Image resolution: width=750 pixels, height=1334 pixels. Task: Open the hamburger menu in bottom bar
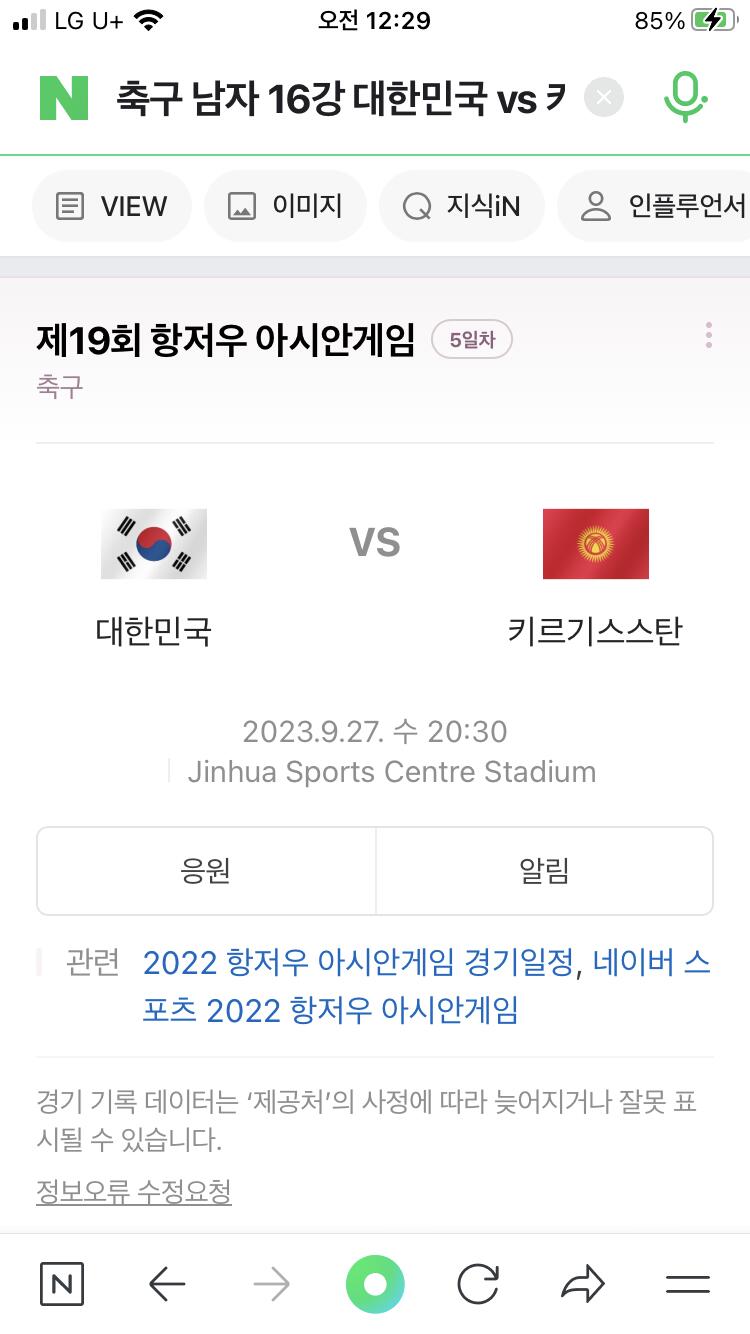tap(688, 1284)
